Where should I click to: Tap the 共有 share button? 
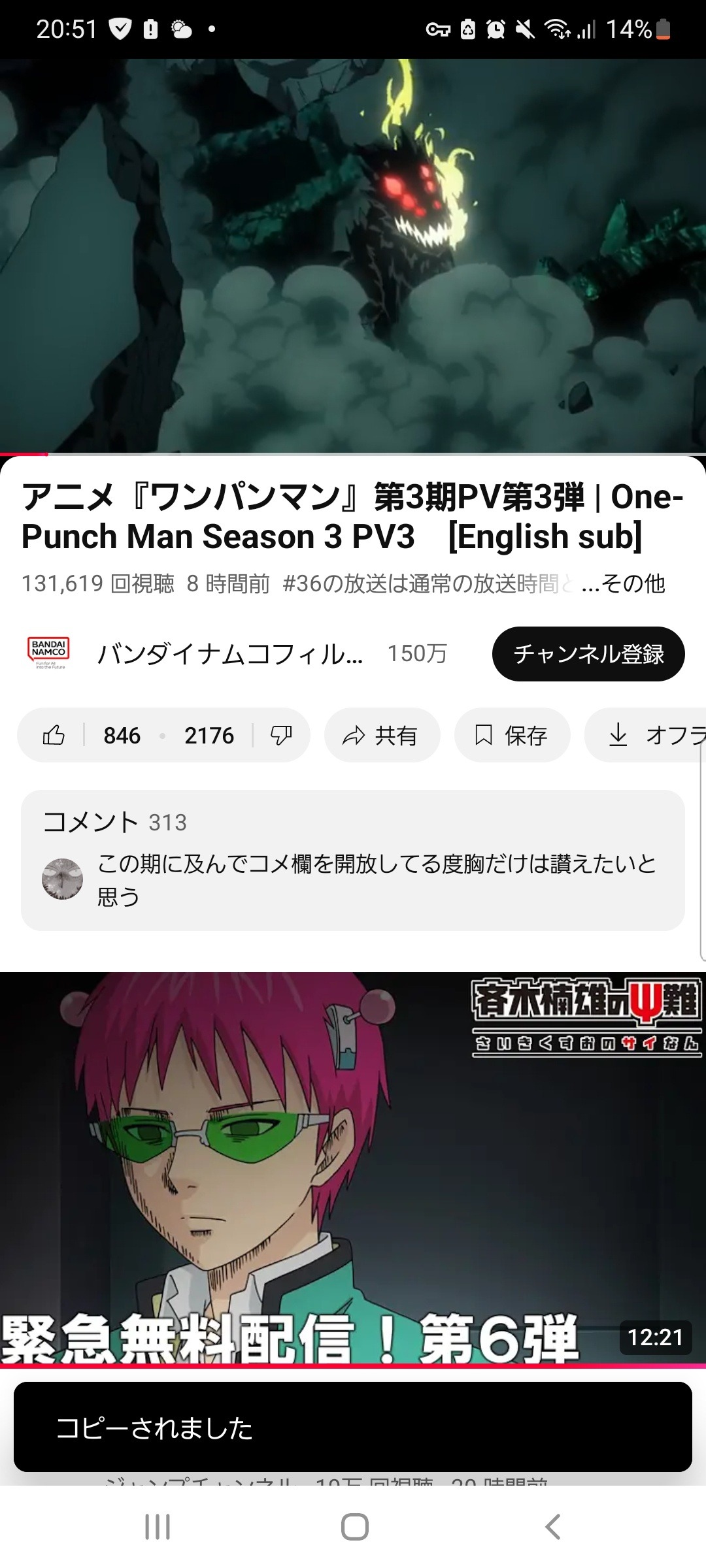382,736
